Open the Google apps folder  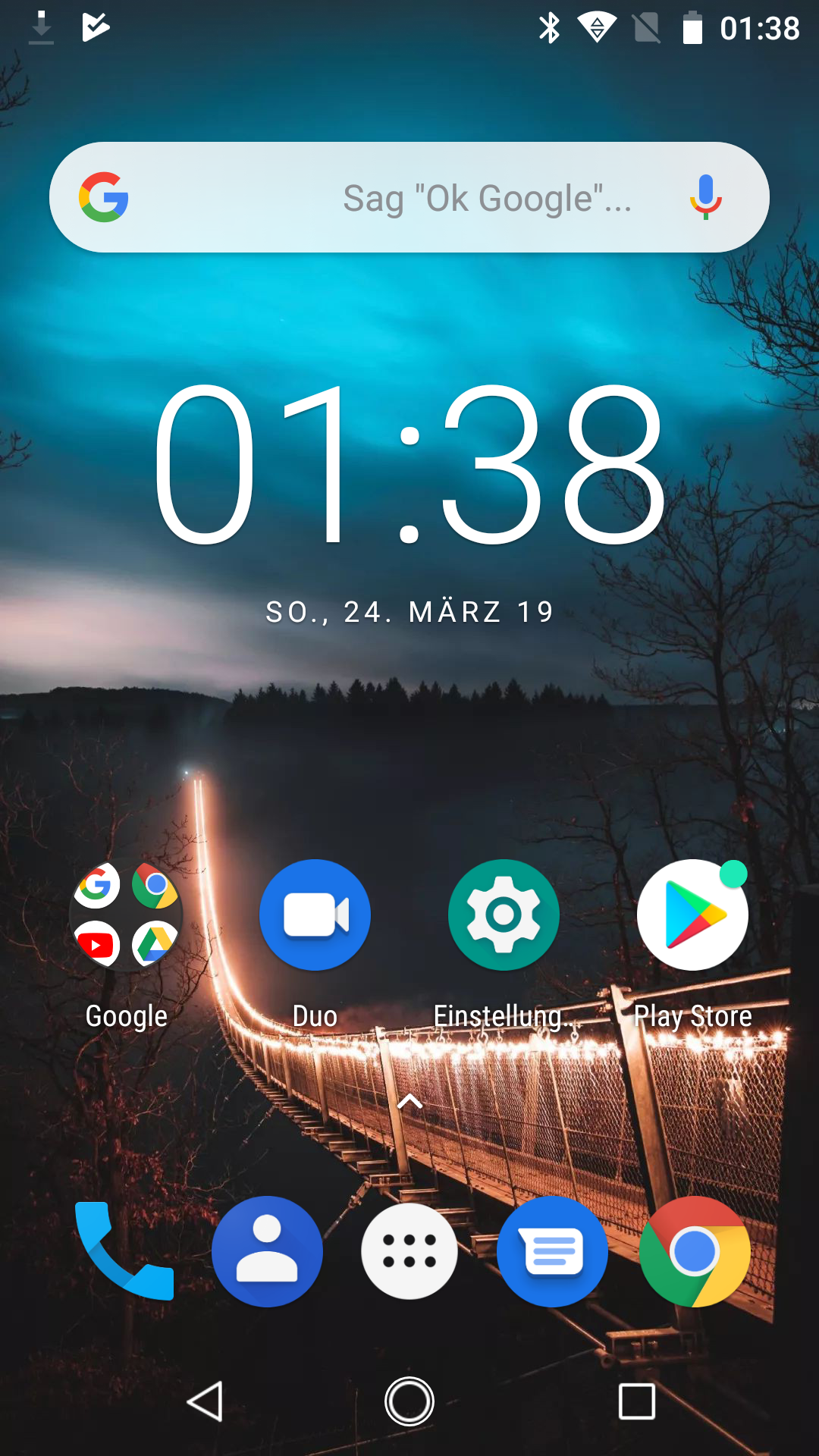coord(126,915)
